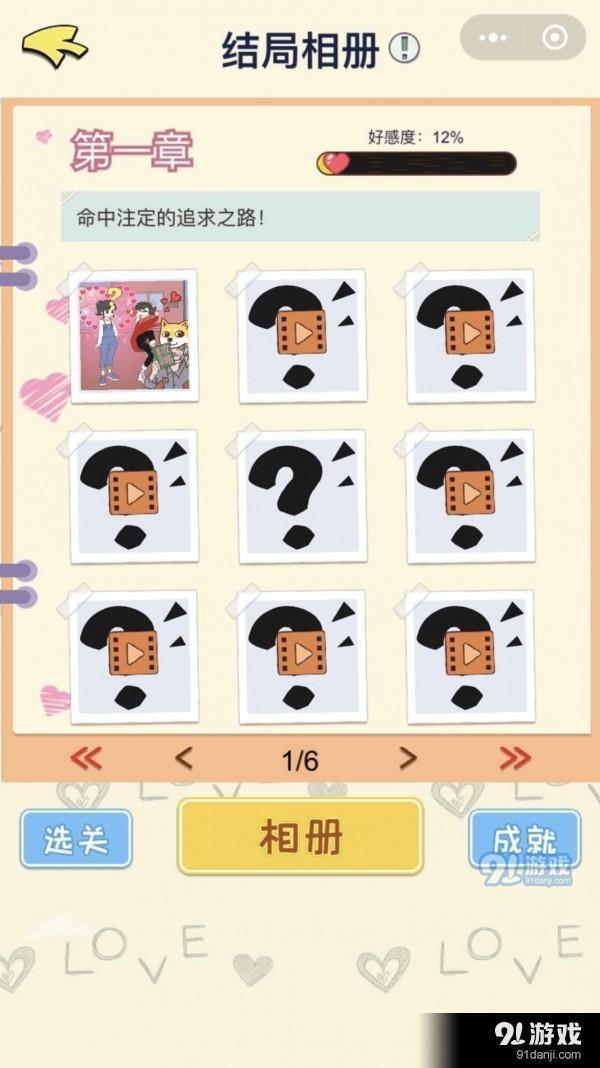Jump to last page with double right arrows
The height and width of the screenshot is (1068, 600).
click(x=515, y=759)
